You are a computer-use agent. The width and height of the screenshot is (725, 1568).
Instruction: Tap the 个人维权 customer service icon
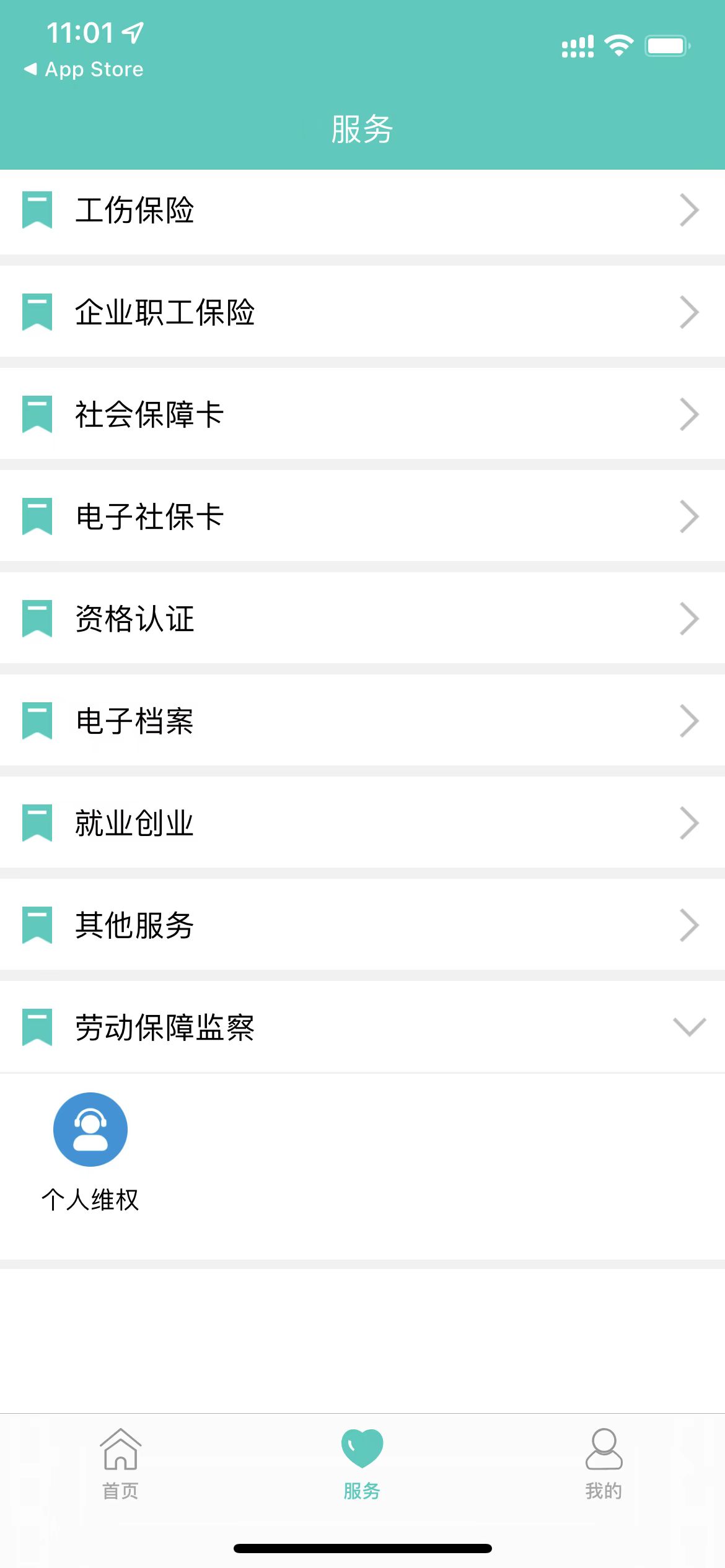click(90, 1129)
